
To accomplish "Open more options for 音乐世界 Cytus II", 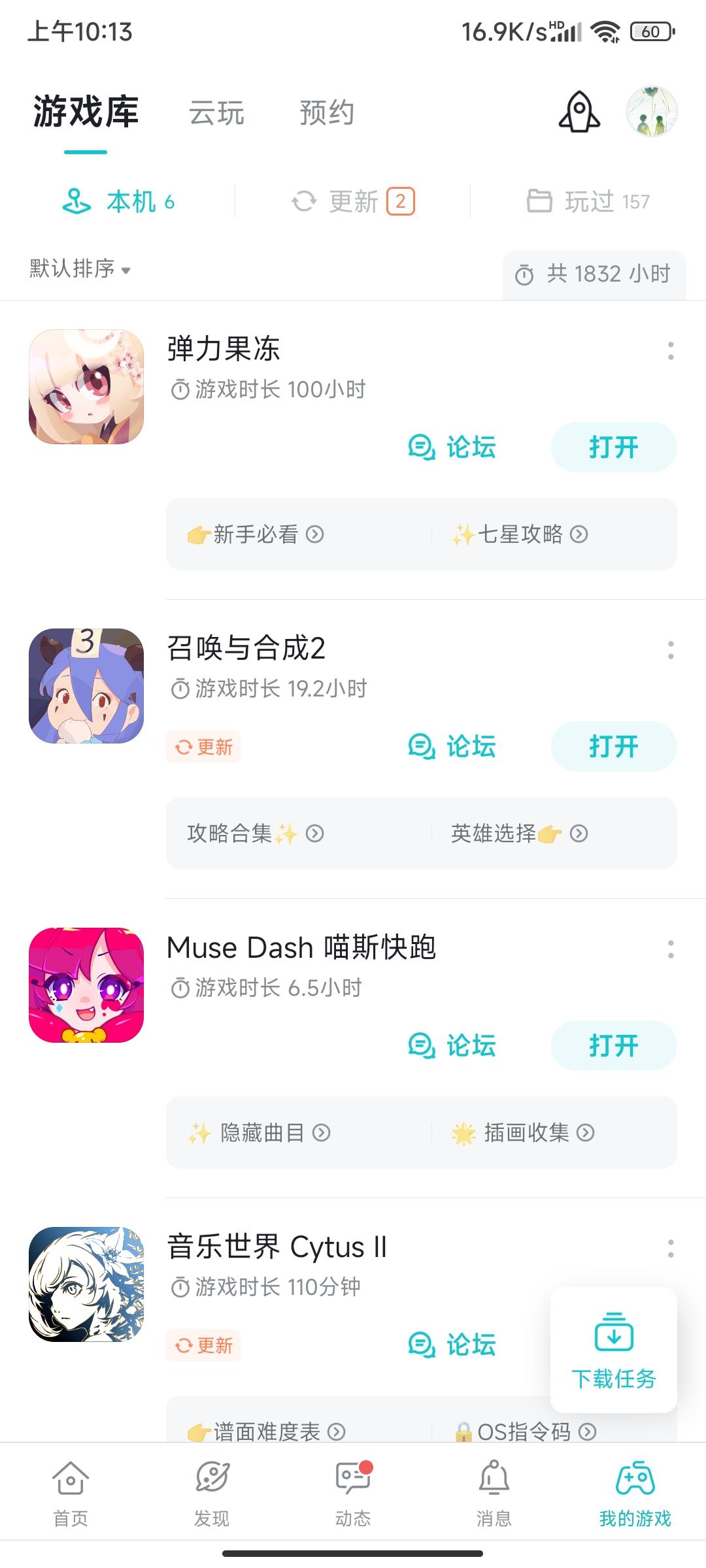I will (x=671, y=1249).
